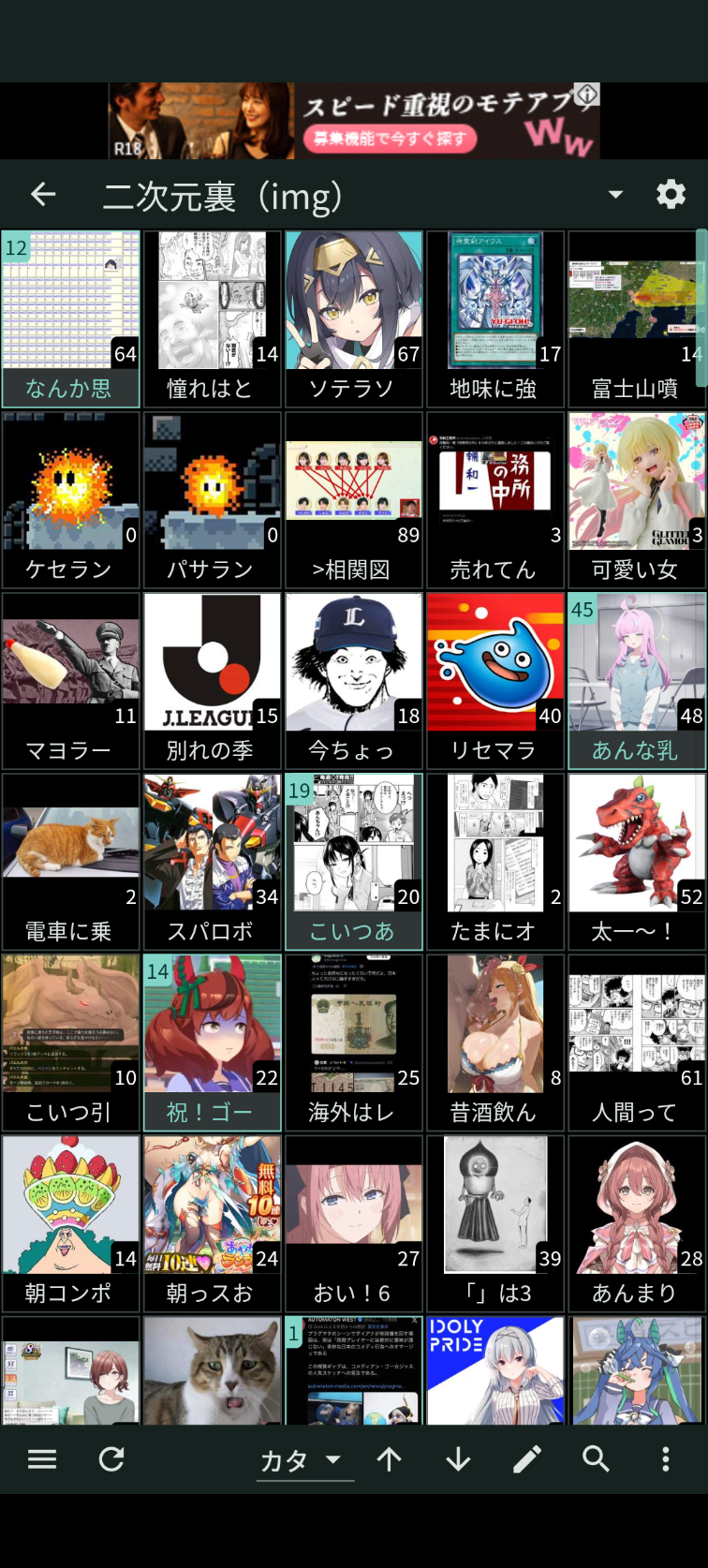This screenshot has height=1568, width=708.
Task: Expand the board title dropdown
Action: (615, 195)
